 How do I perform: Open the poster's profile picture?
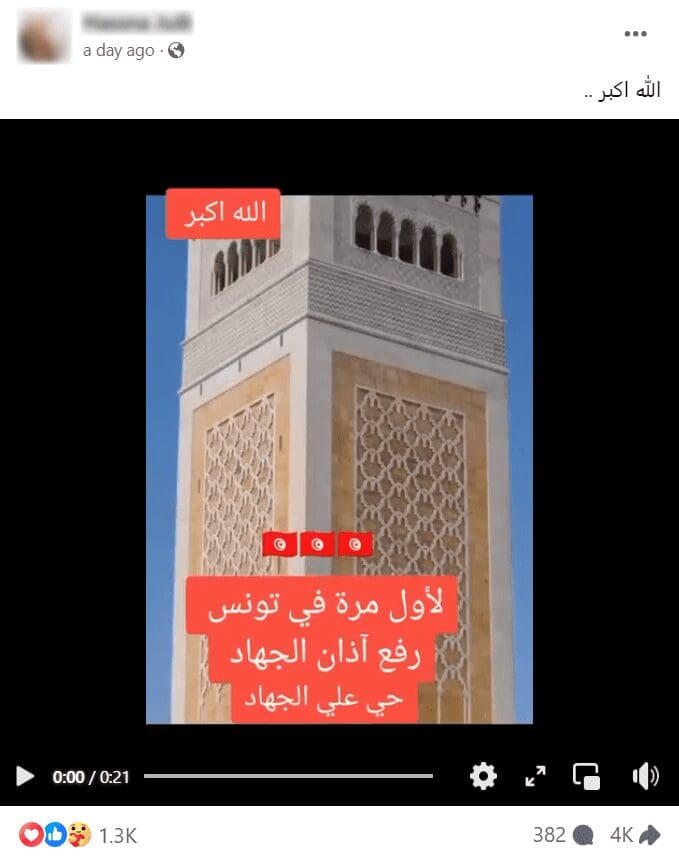(44, 36)
